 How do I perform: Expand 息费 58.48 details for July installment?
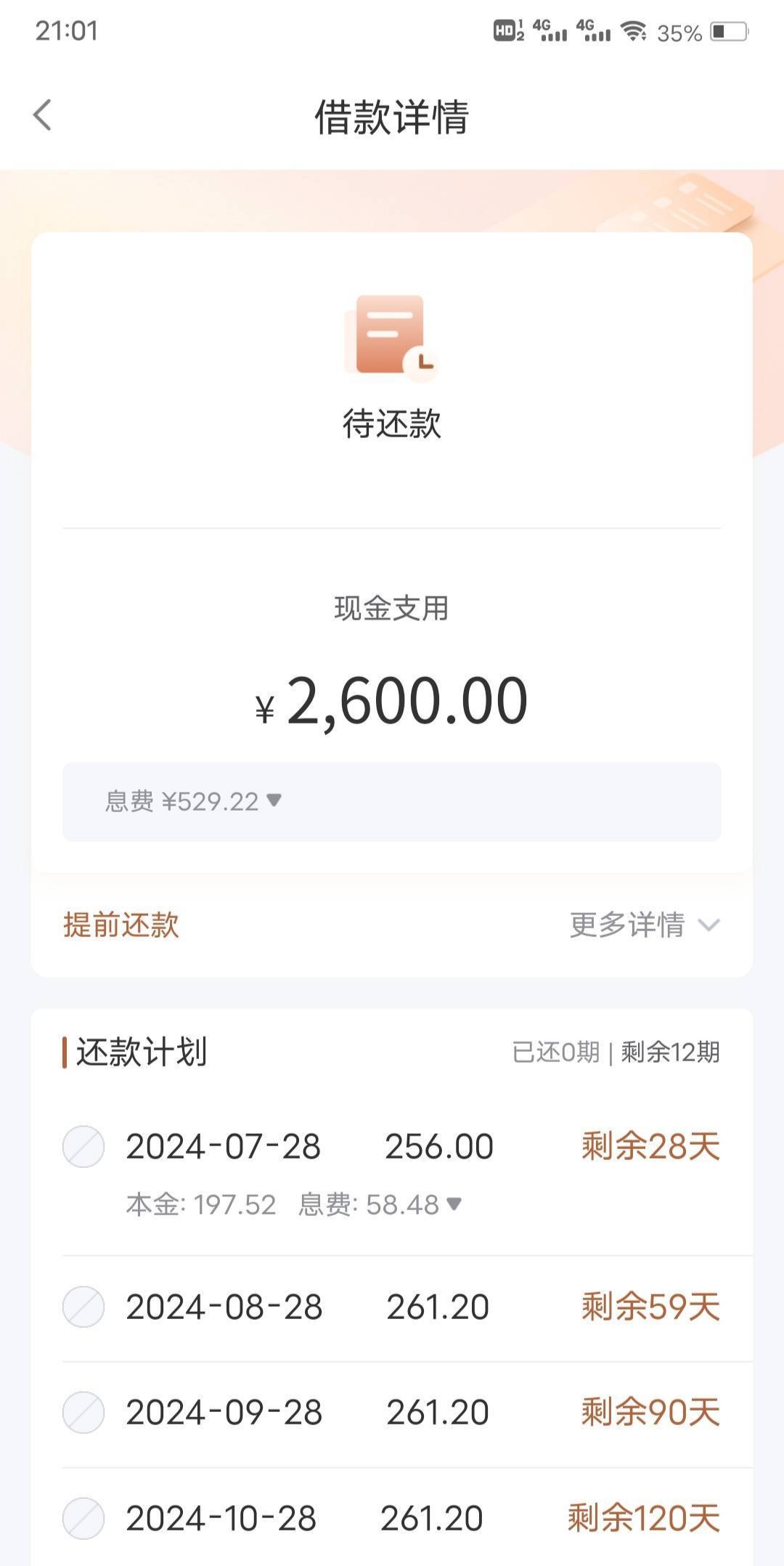pyautogui.click(x=380, y=1204)
